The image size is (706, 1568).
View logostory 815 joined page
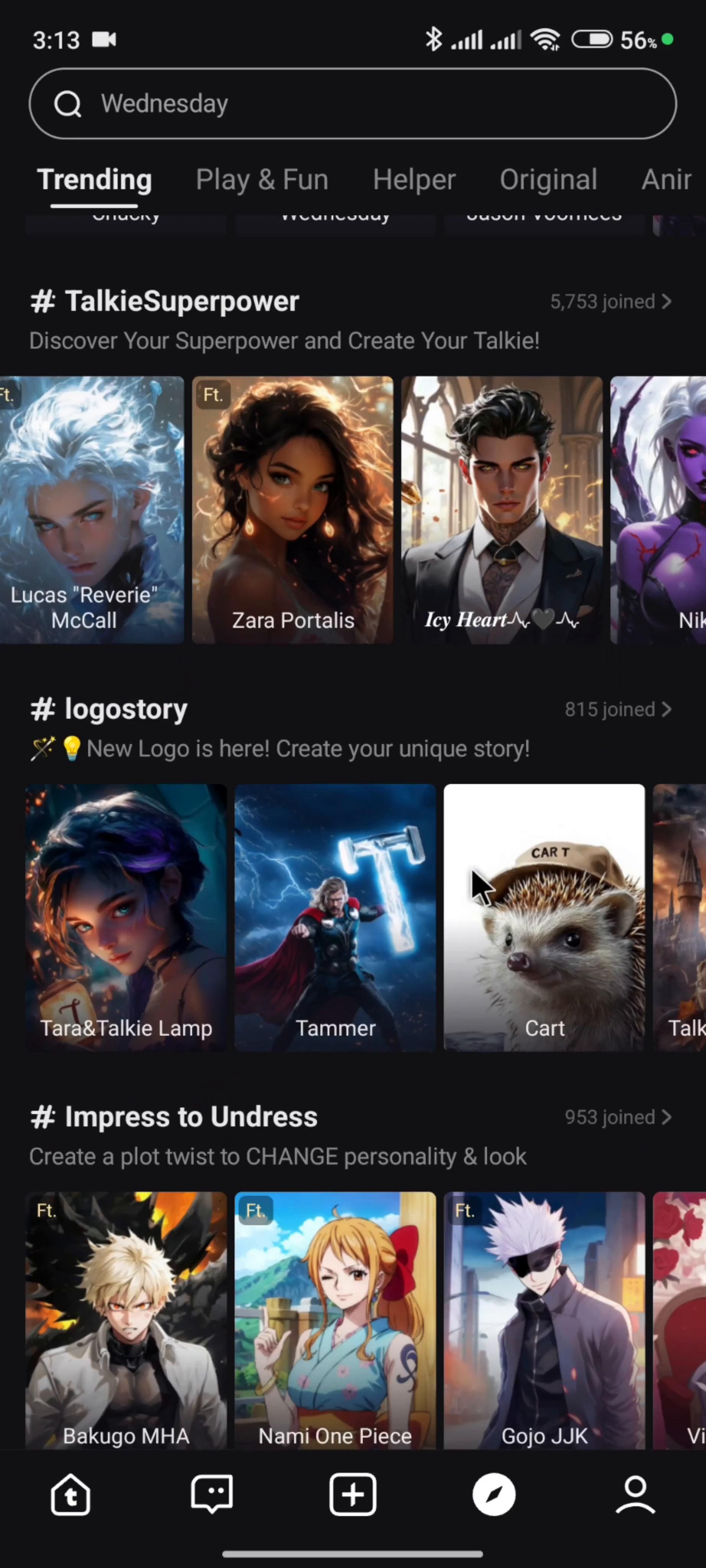pos(617,710)
